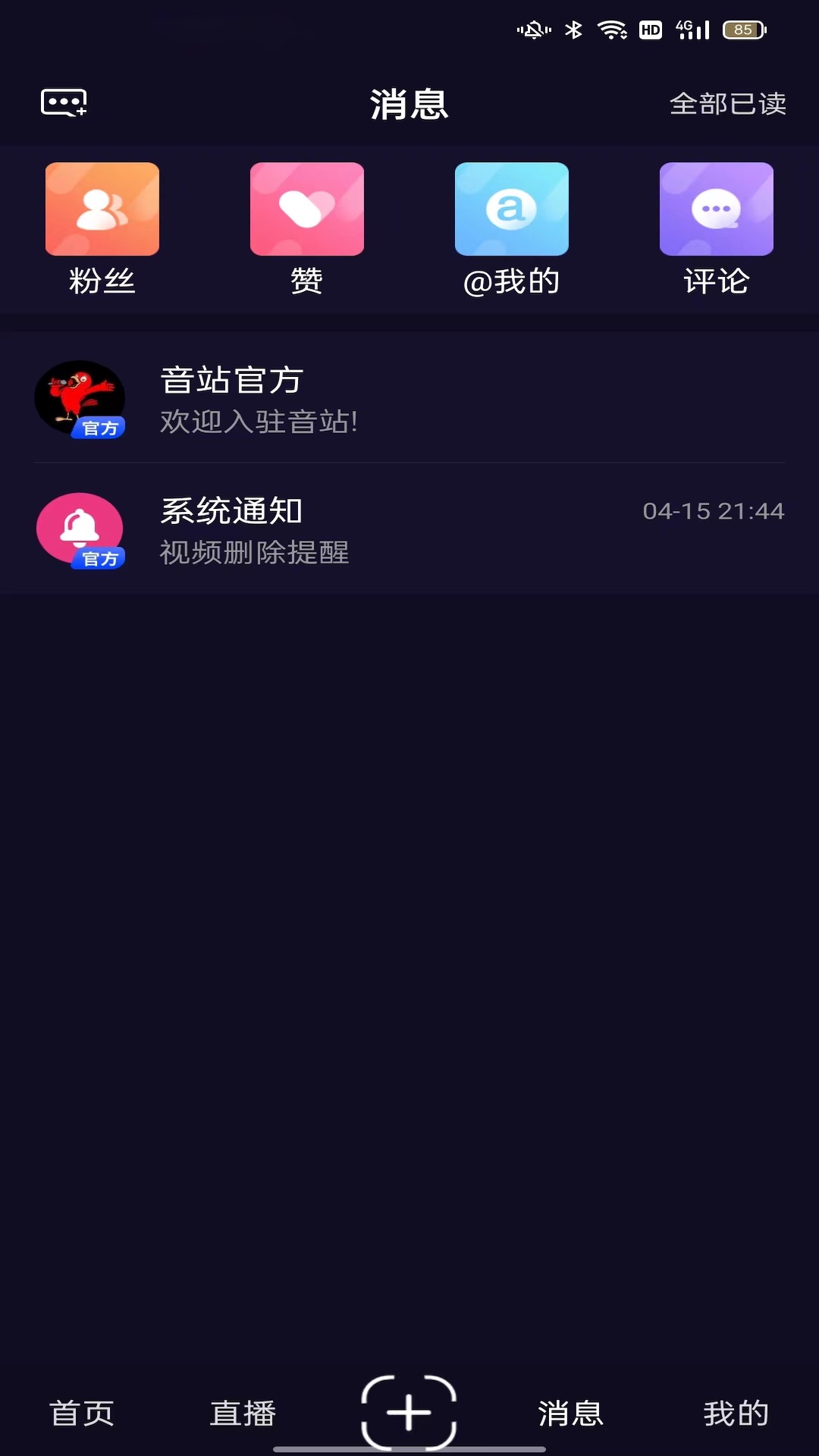Viewport: 819px width, 1456px height.
Task: Open the 系统通知 system notifications
Action: 409,529
